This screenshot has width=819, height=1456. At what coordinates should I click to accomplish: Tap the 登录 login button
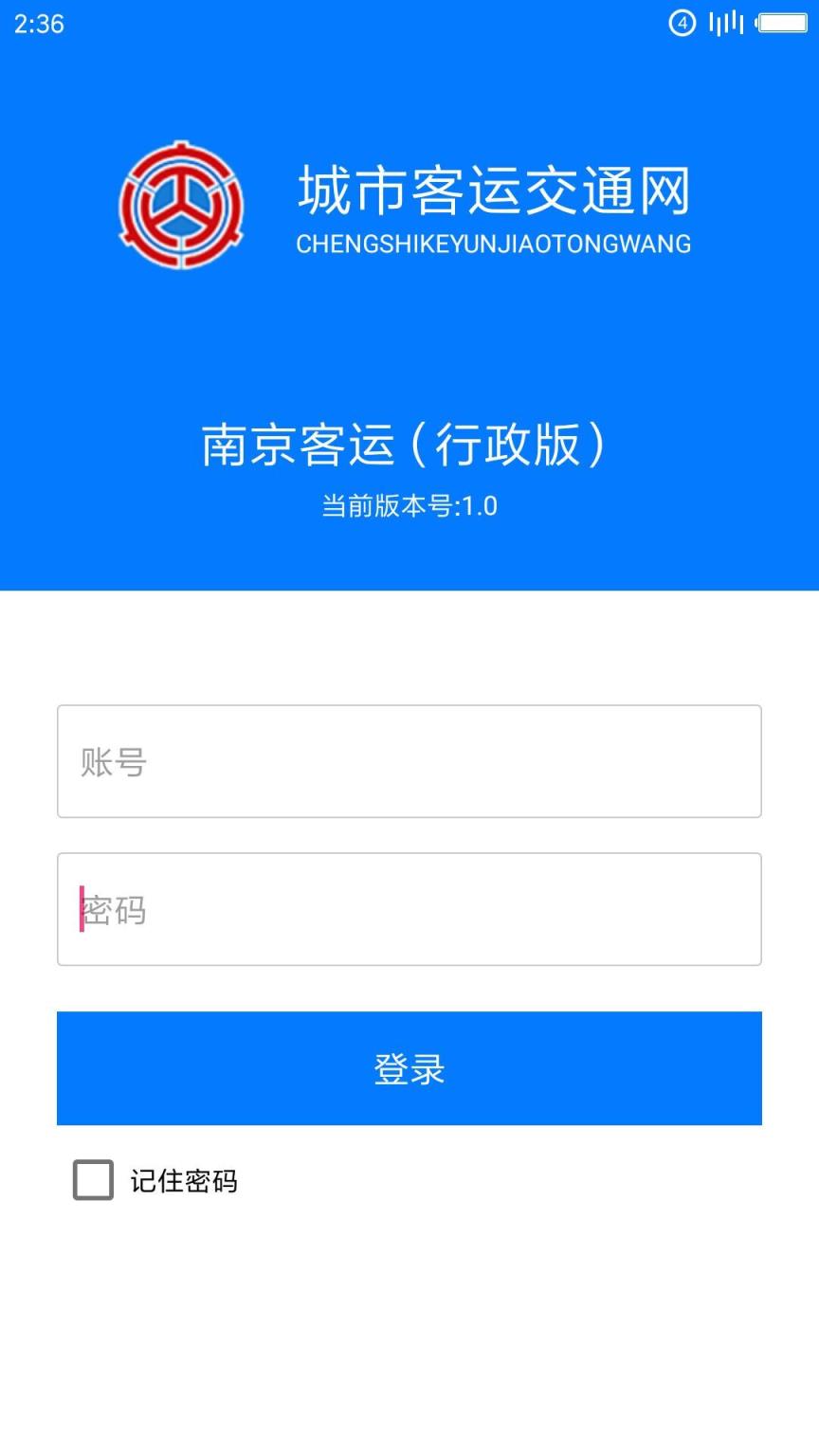pyautogui.click(x=409, y=1068)
